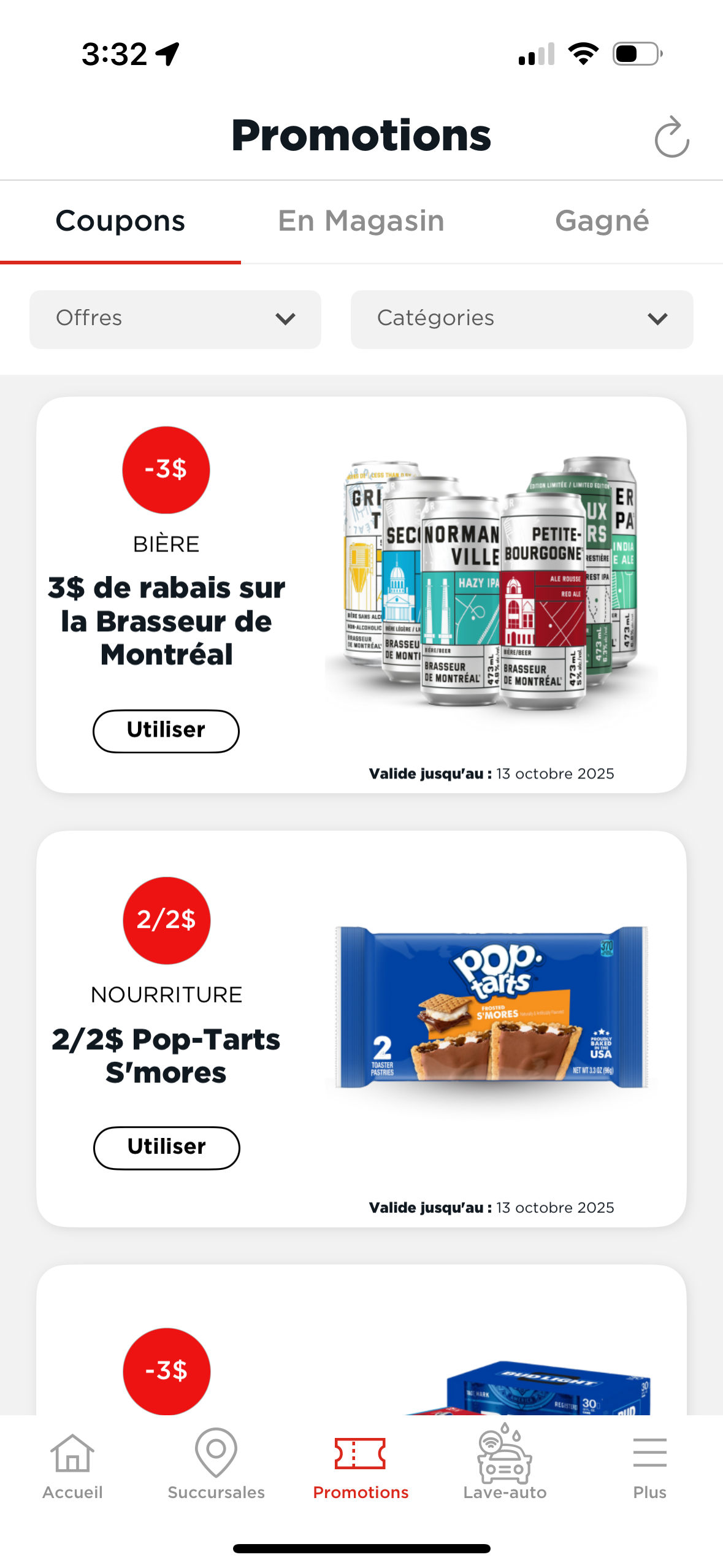Tap Utiliser for the Brasseur de Montréal coupon
Screen dimensions: 723x1568
point(166,731)
